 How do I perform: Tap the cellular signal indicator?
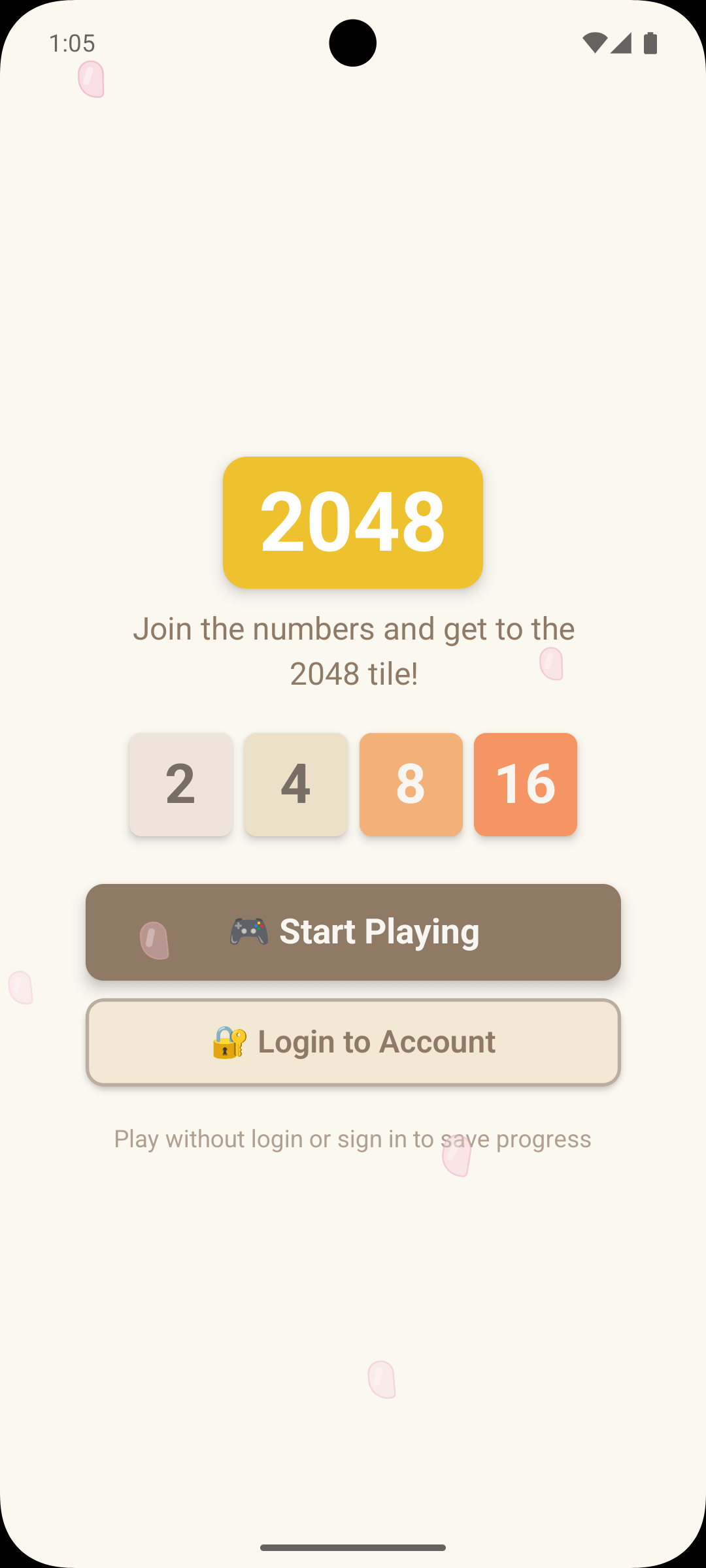[x=621, y=41]
